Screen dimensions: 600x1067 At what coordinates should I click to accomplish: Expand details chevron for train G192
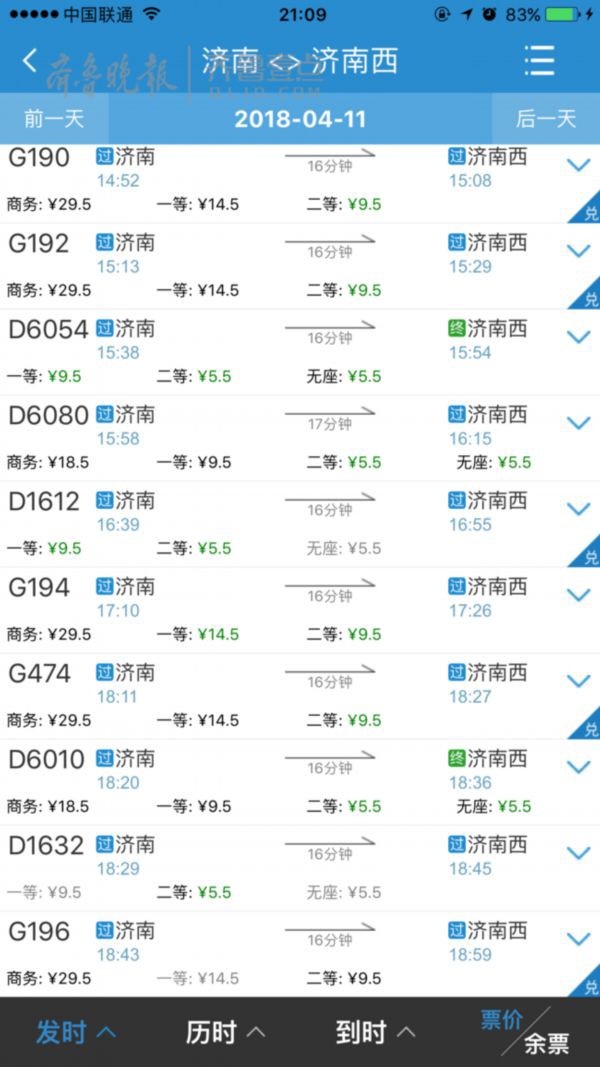[578, 250]
